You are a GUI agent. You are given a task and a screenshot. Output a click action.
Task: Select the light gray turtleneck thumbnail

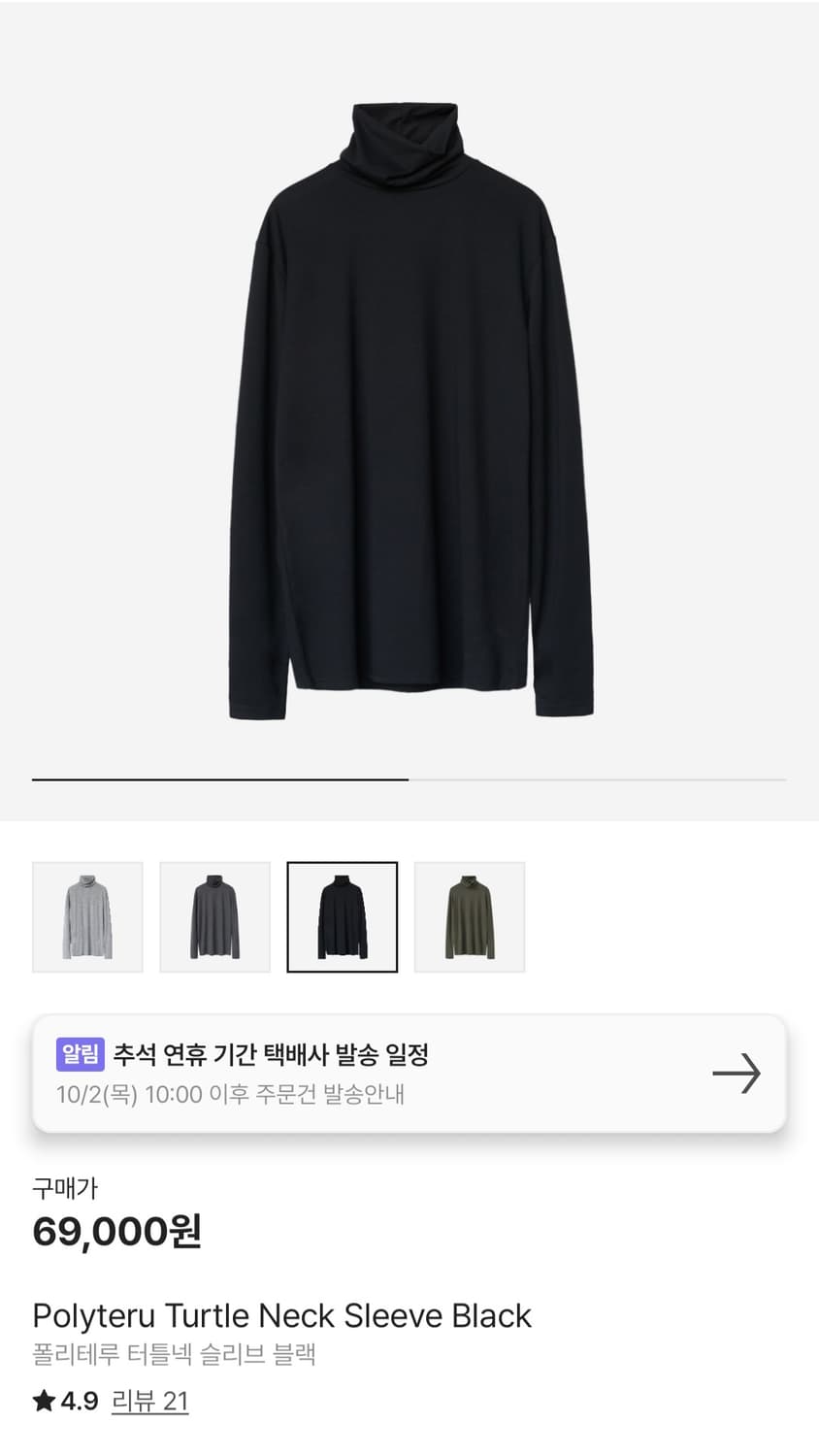pyautogui.click(x=87, y=916)
